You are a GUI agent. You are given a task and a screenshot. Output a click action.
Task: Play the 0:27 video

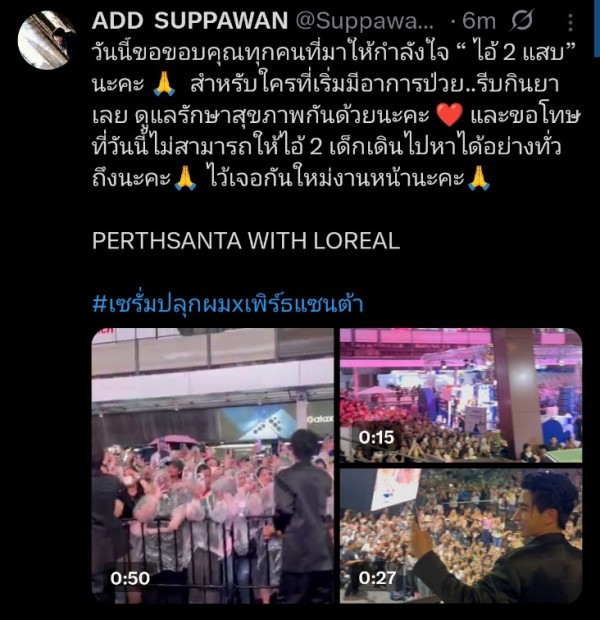click(x=460, y=536)
